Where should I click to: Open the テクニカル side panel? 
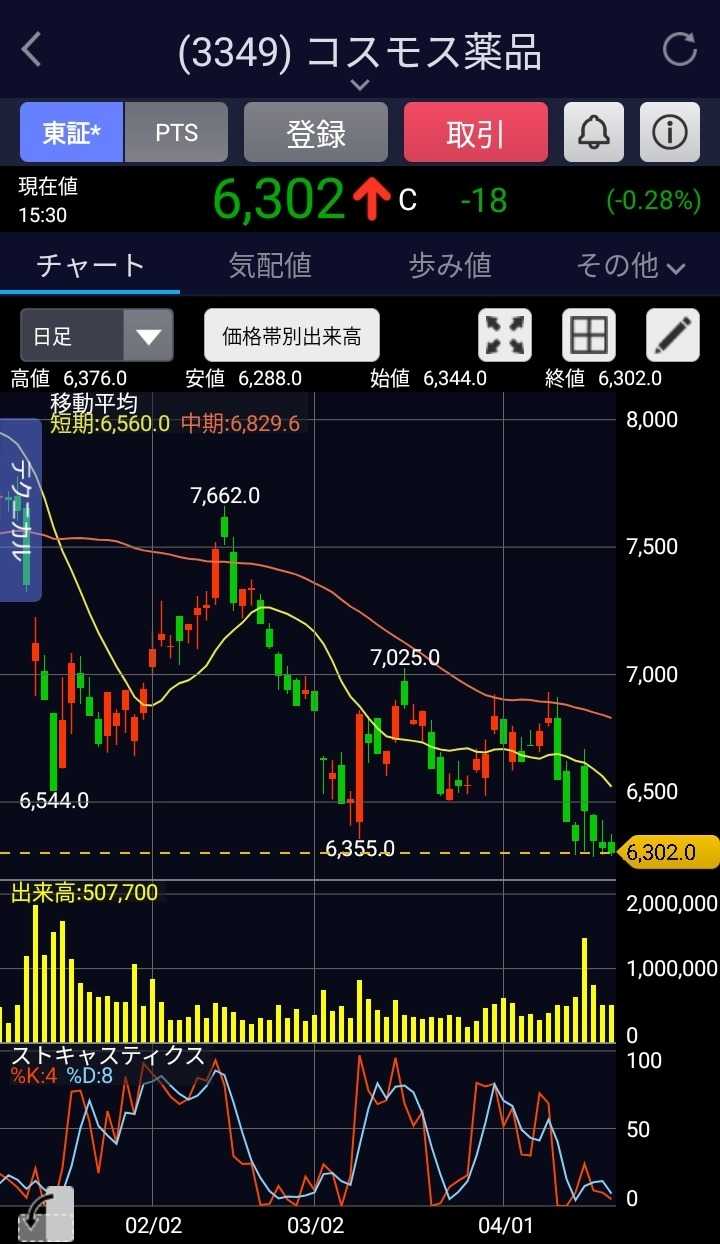[21, 510]
